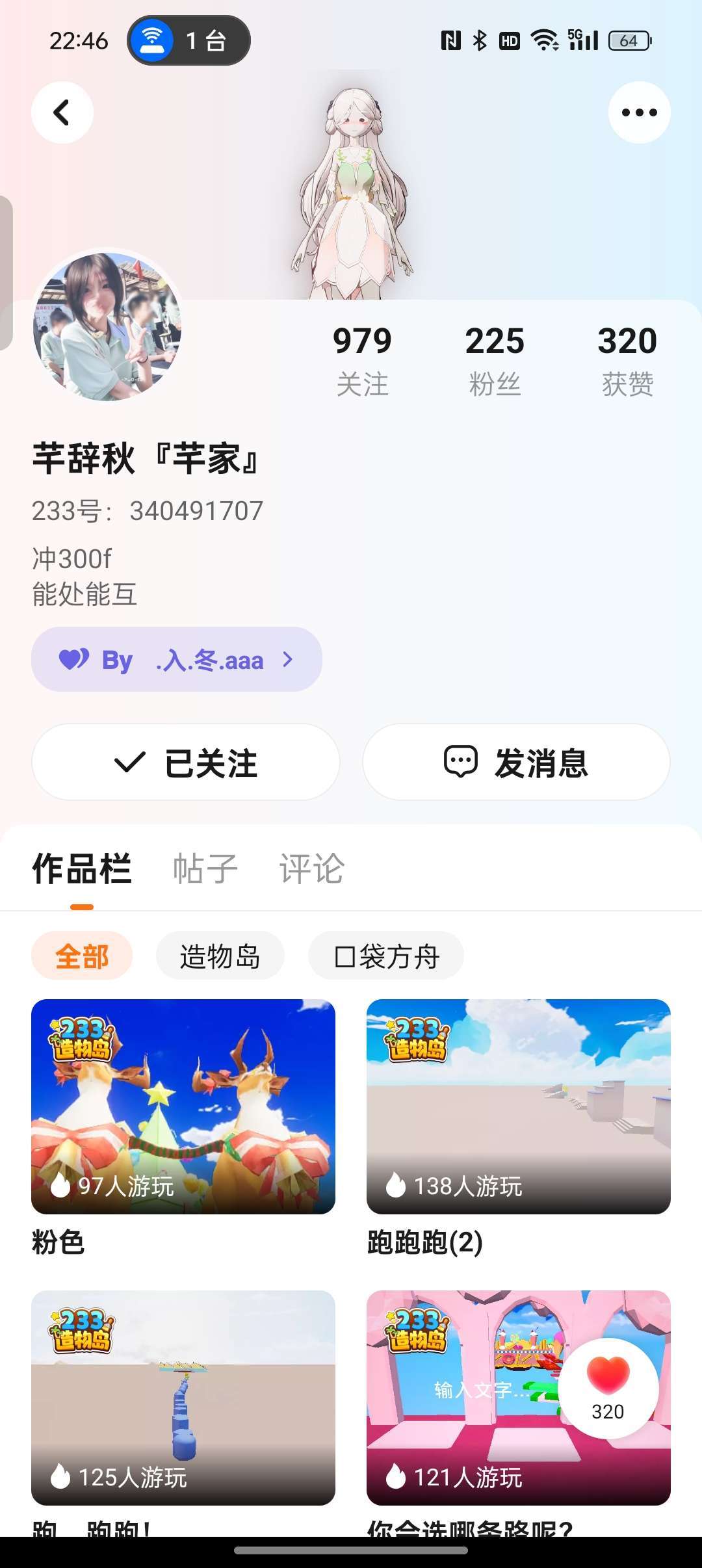Go back using the top-left arrow

tap(62, 112)
